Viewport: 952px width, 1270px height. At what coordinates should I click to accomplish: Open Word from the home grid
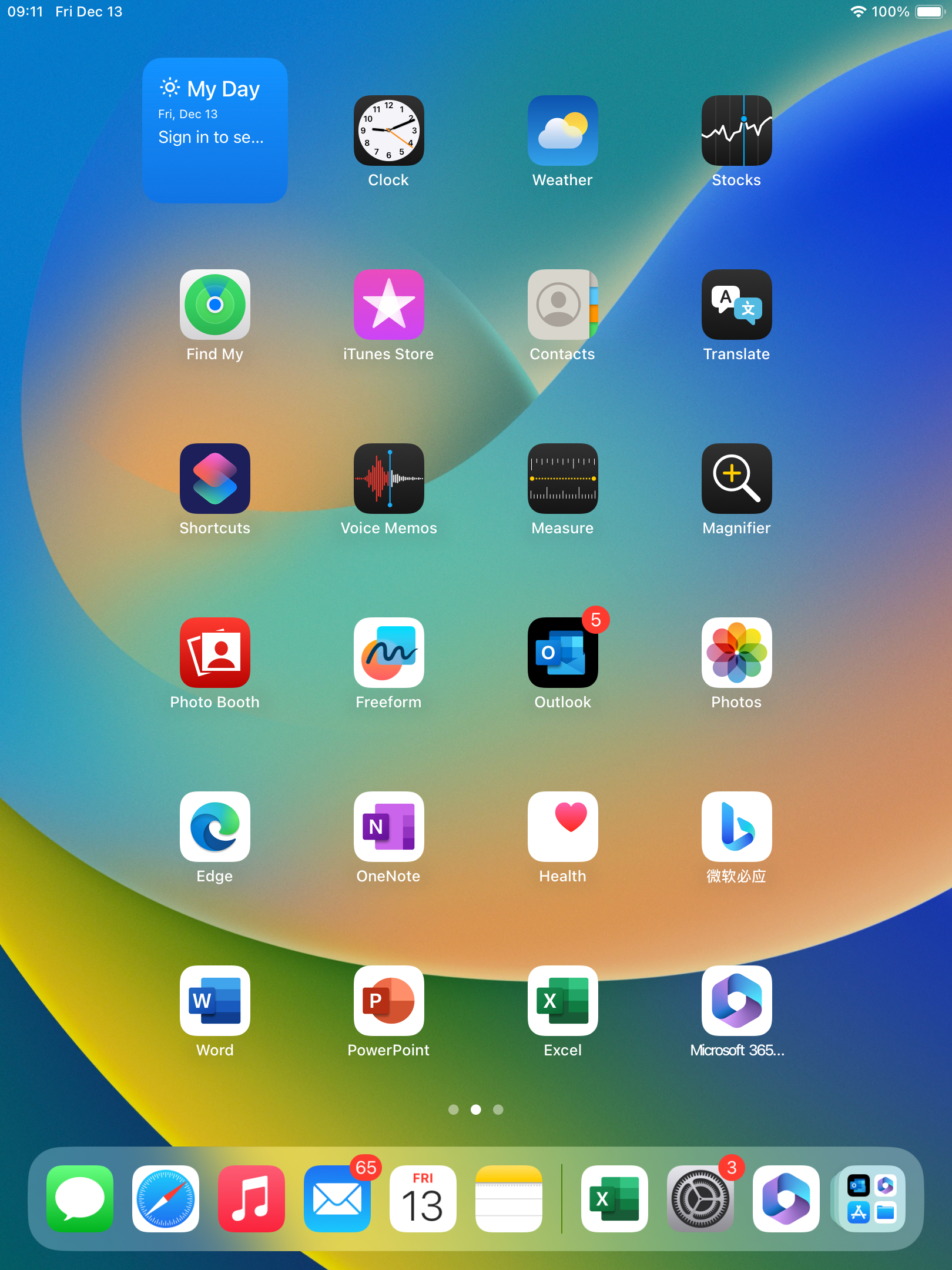point(214,1001)
